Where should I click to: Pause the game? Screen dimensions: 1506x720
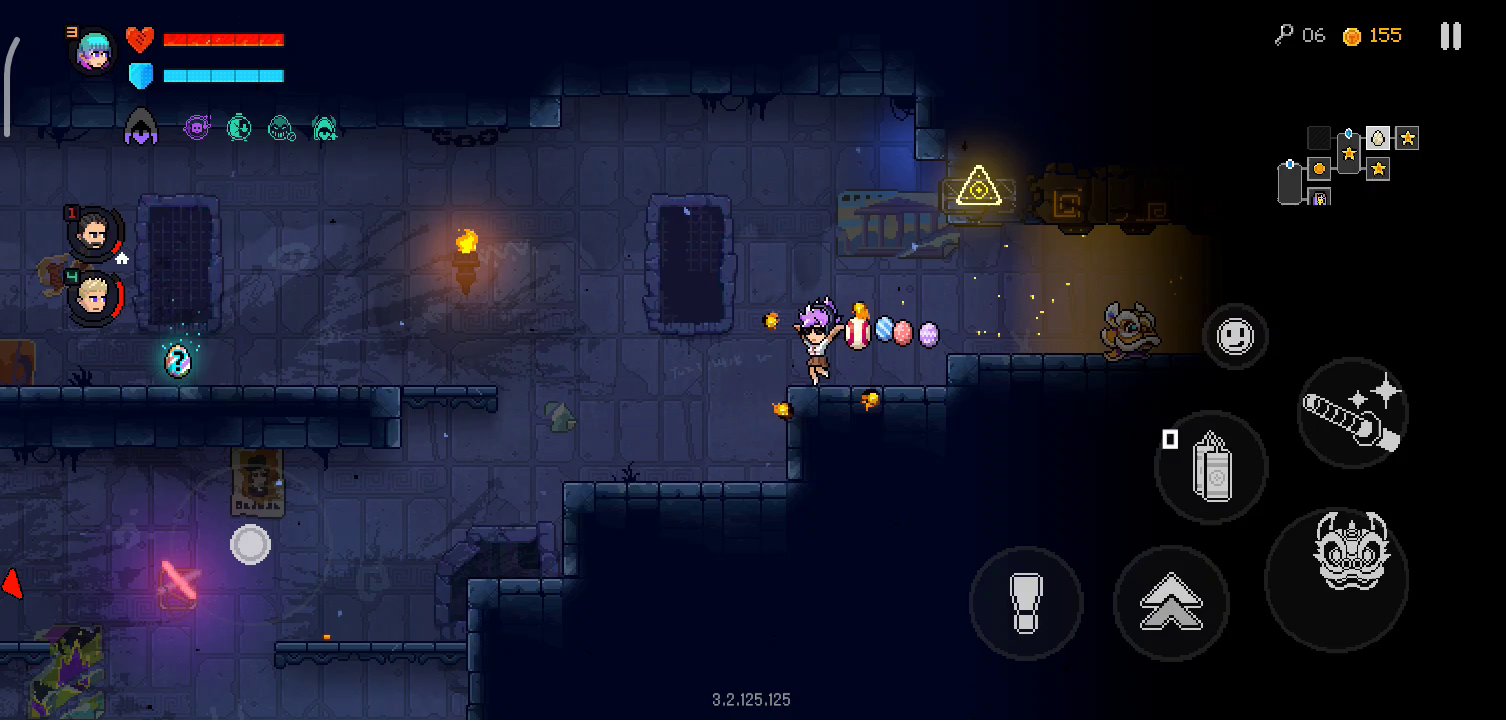1450,36
